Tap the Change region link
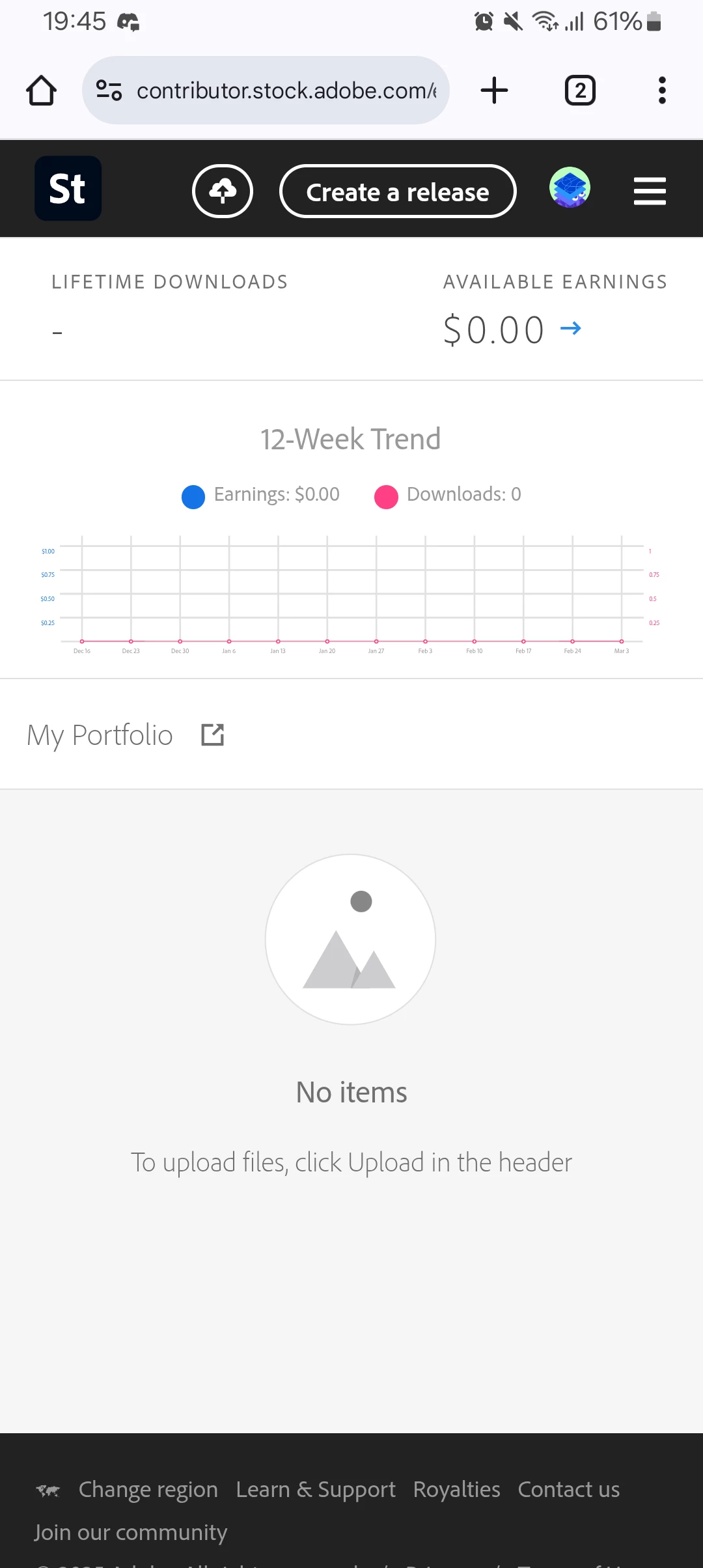The image size is (703, 1568). click(x=148, y=1489)
